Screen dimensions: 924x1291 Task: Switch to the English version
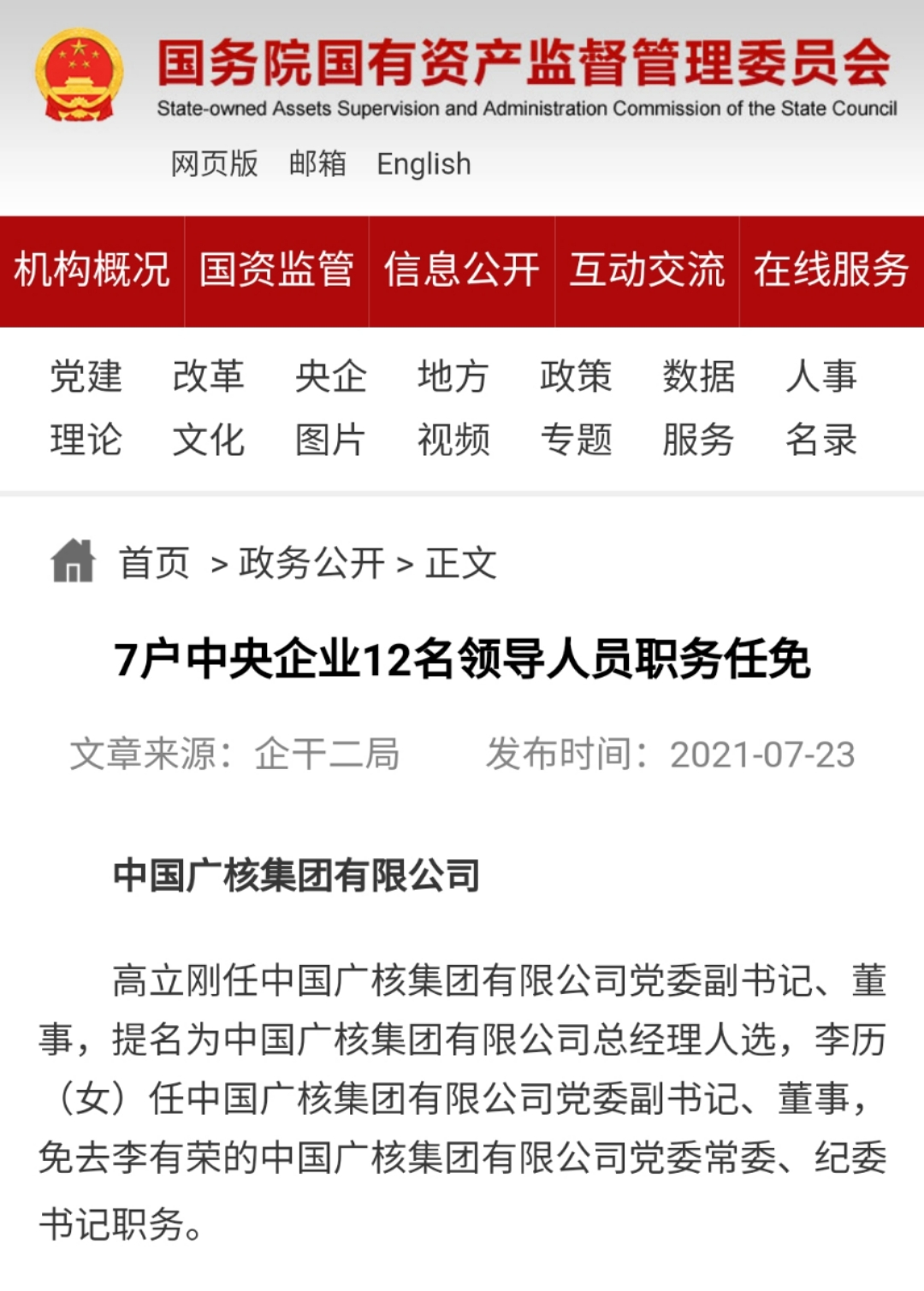(x=423, y=163)
